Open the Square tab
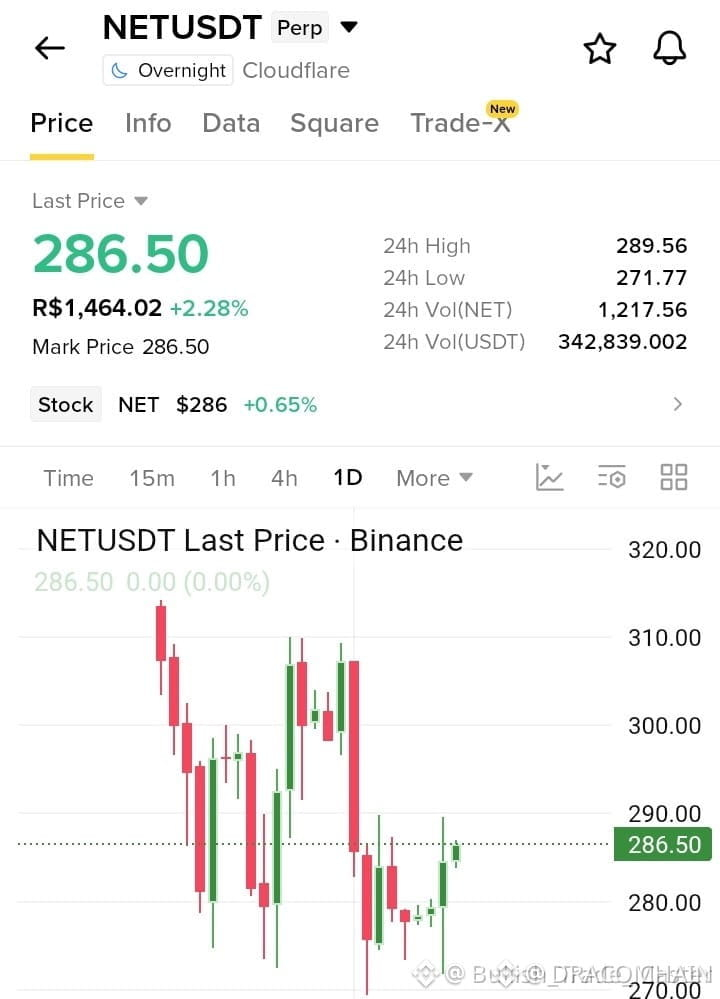Screen dimensions: 720x999 [335, 124]
